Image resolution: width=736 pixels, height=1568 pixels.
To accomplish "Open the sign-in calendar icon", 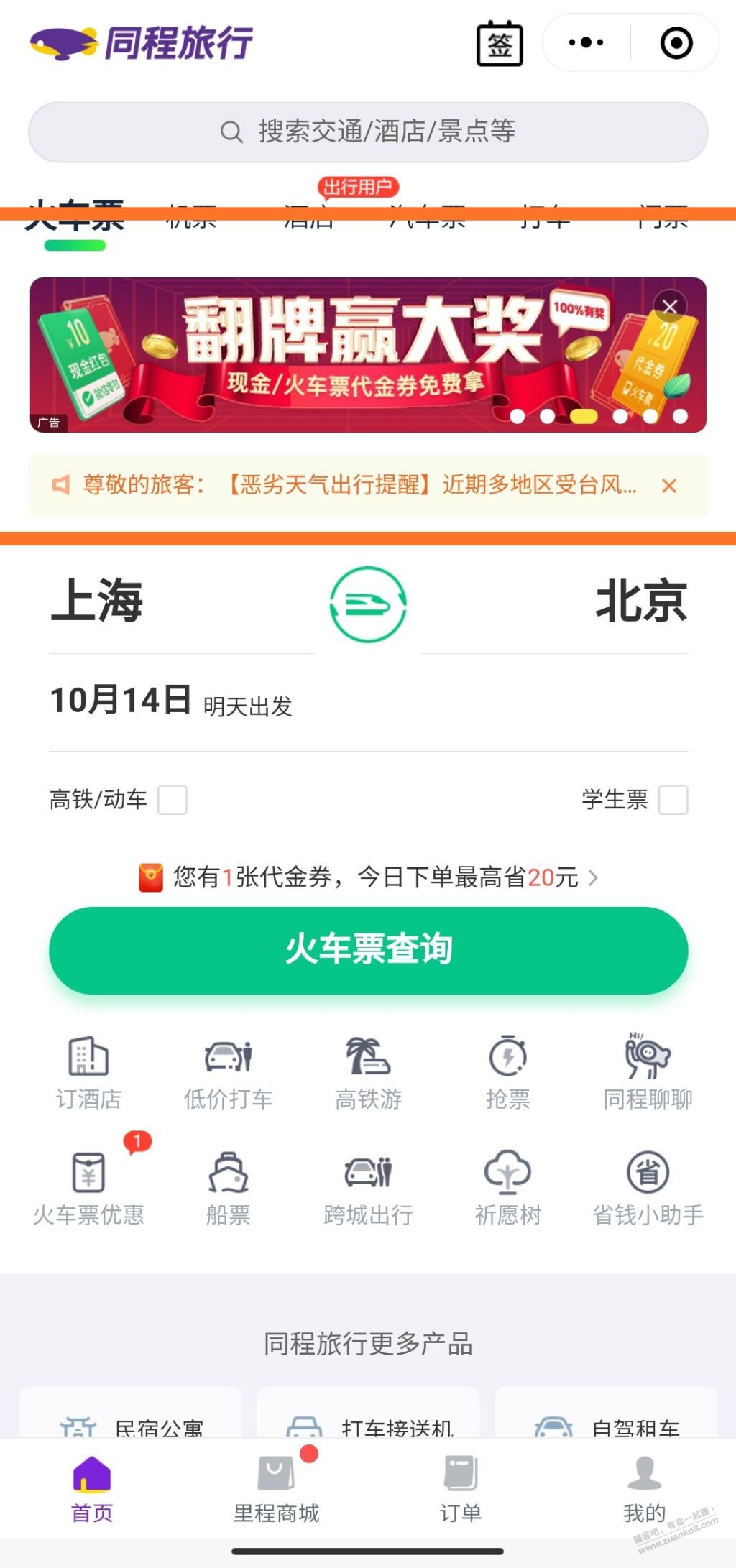I will pyautogui.click(x=500, y=44).
